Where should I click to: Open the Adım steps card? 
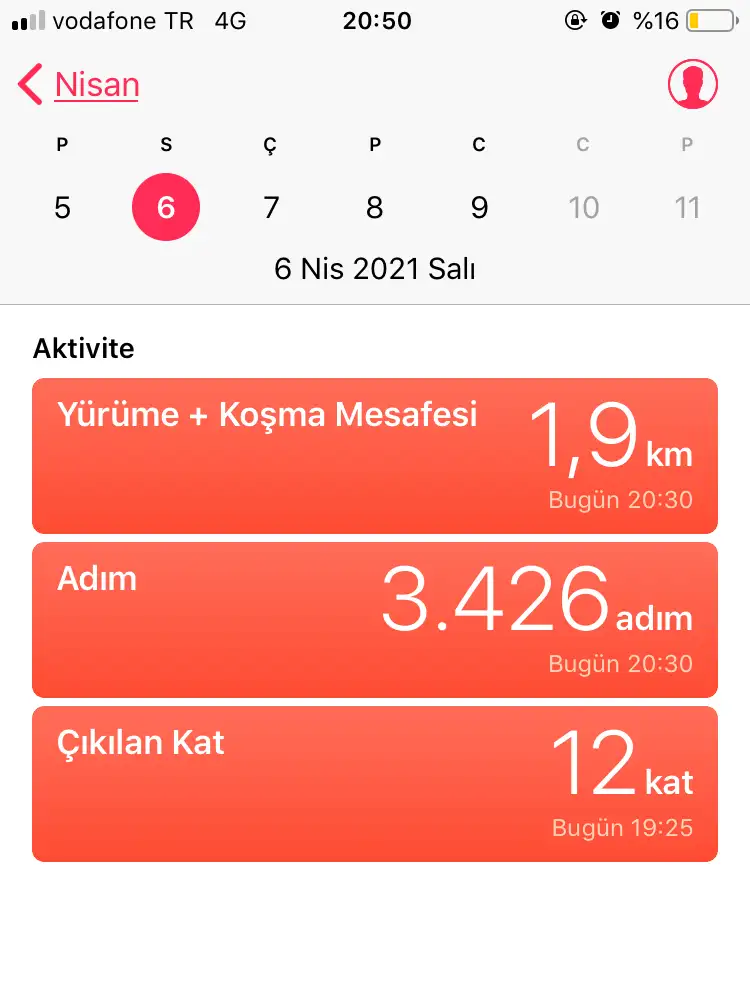point(375,620)
